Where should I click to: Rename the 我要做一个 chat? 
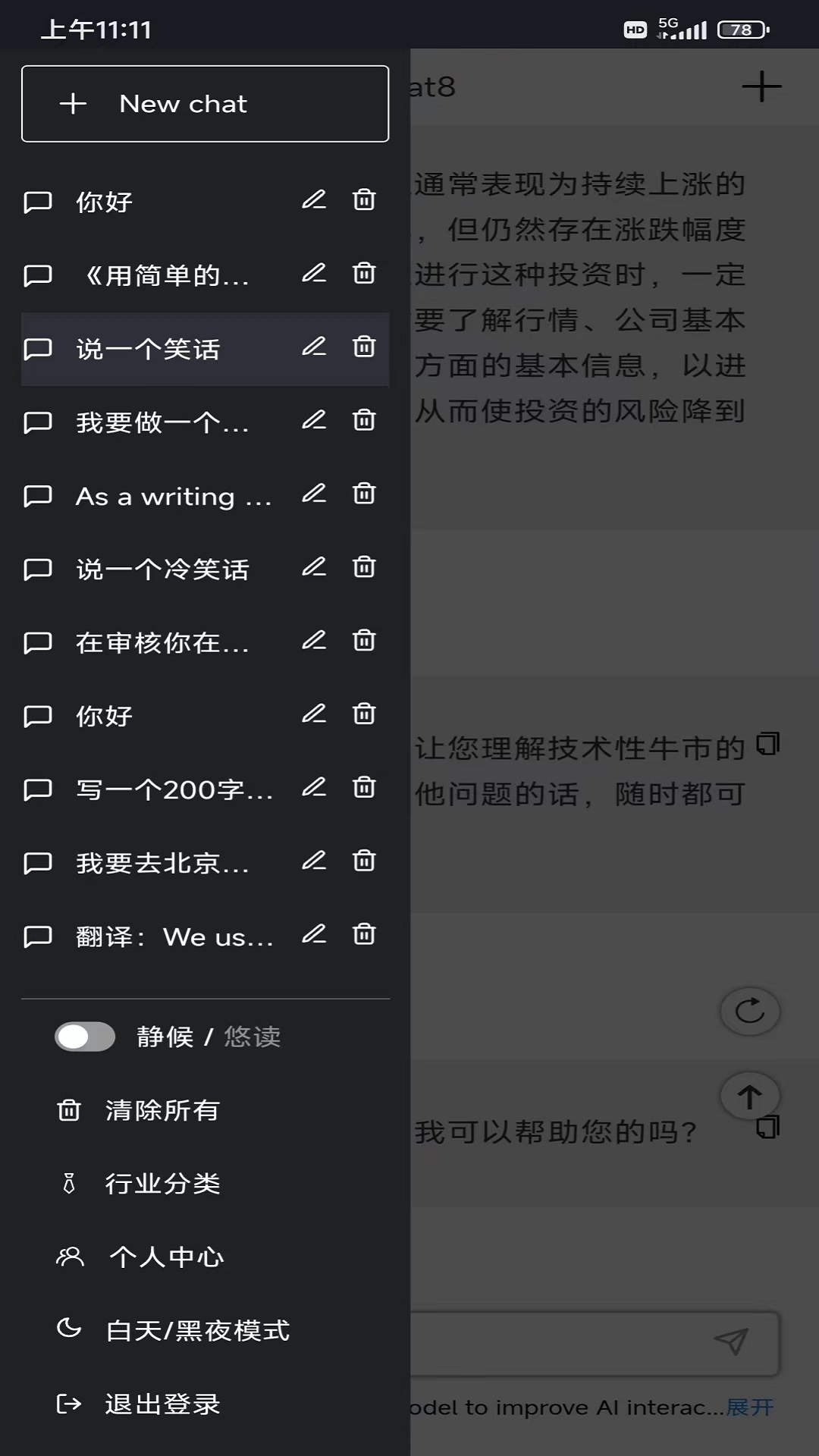coord(314,420)
